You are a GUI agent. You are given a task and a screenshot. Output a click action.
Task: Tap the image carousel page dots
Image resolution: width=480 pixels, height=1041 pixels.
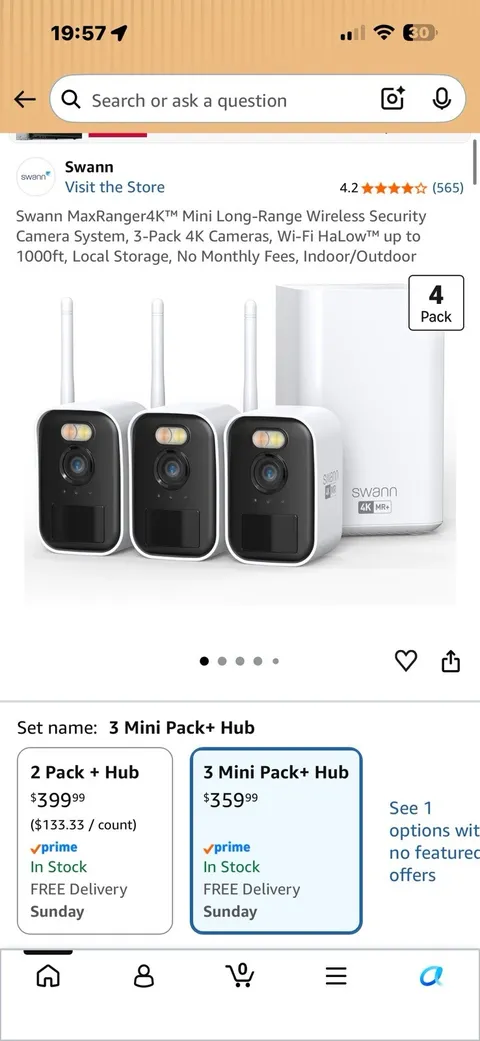coord(240,661)
